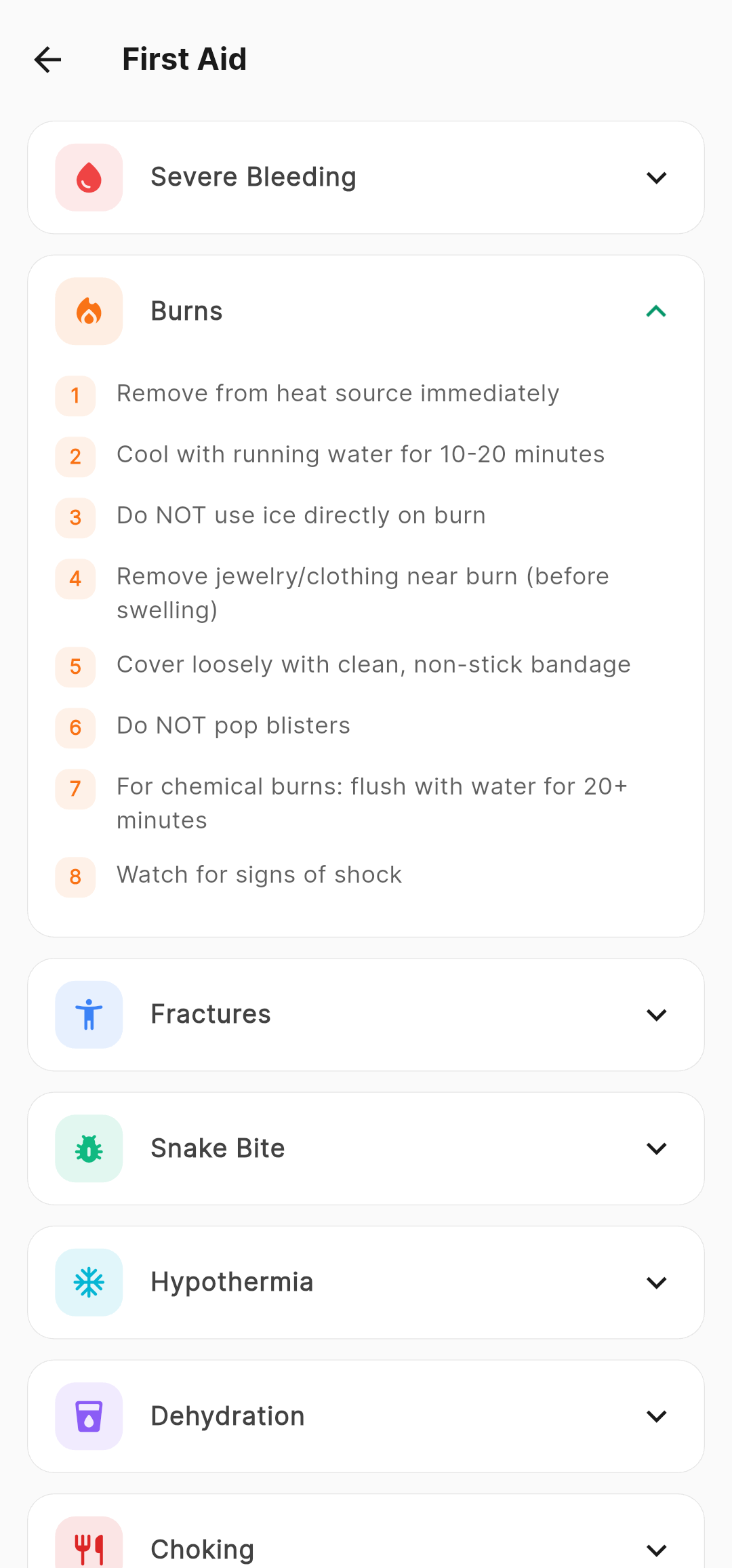Collapse the Burns section
This screenshot has width=732, height=1568.
(656, 310)
